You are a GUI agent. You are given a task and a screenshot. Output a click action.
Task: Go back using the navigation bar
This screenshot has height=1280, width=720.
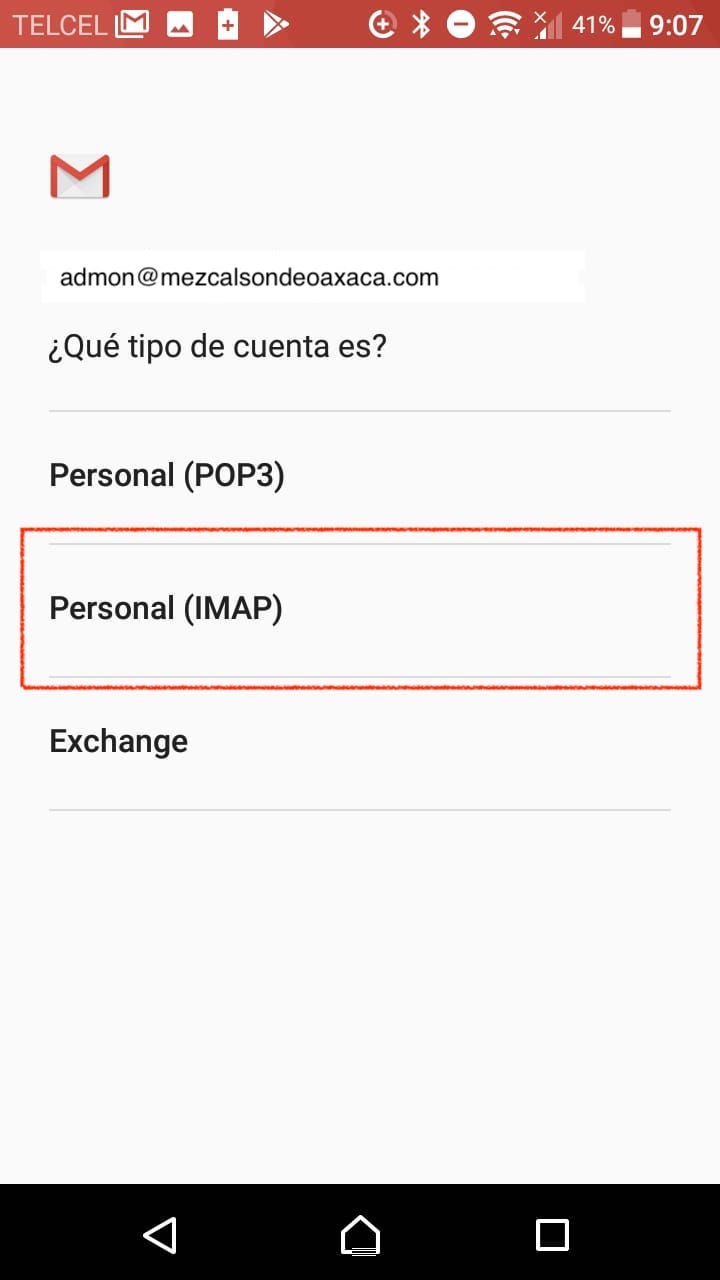[160, 1235]
